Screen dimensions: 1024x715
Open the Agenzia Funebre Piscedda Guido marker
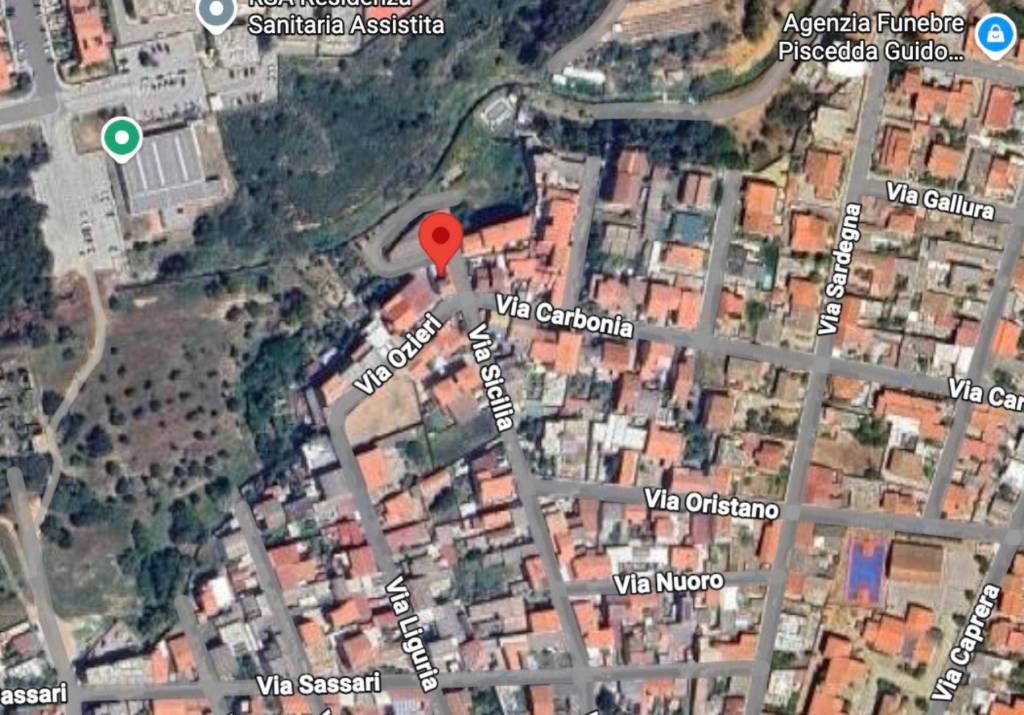click(x=994, y=36)
